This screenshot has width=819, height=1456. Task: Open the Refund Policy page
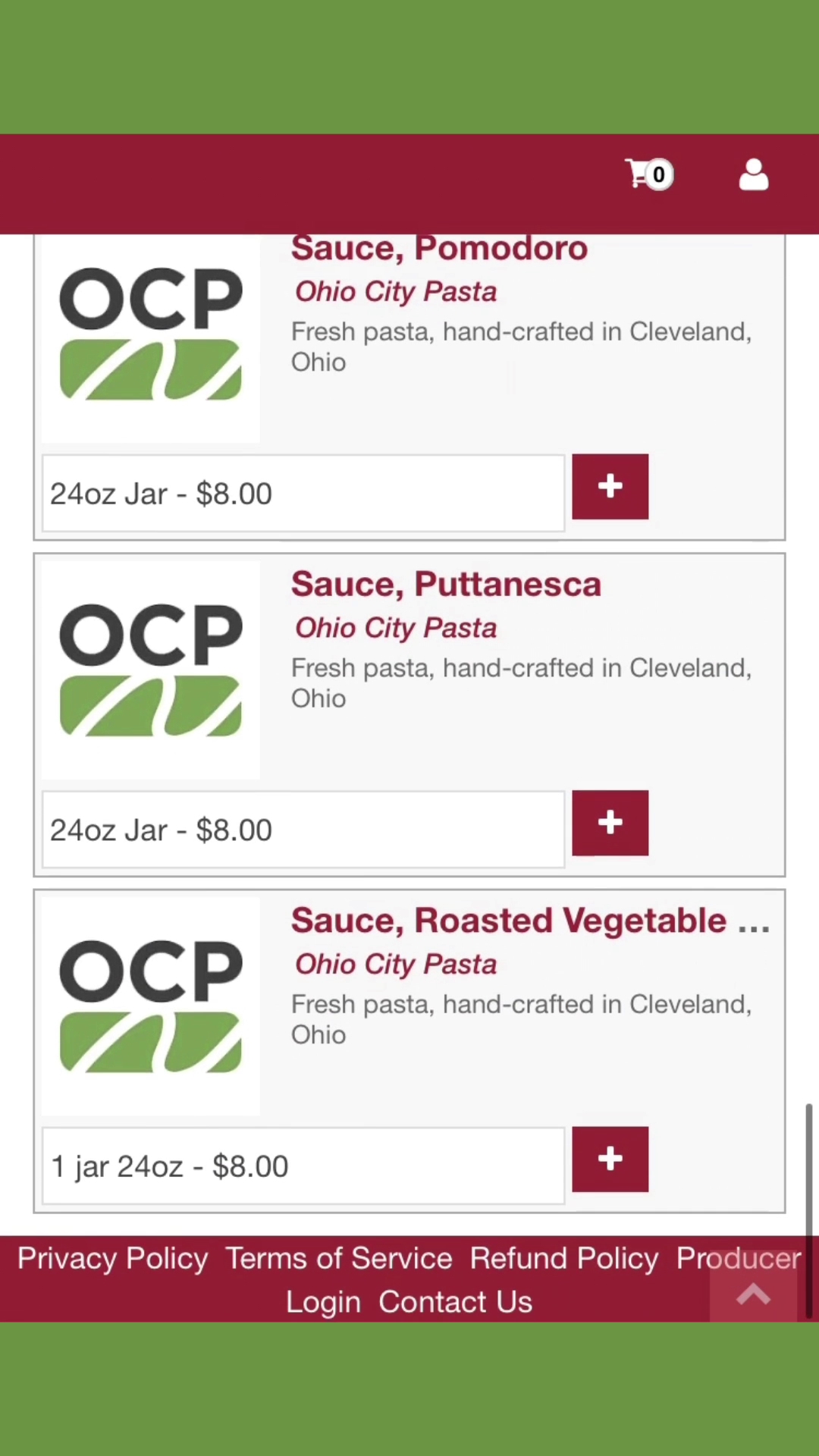click(x=564, y=1259)
